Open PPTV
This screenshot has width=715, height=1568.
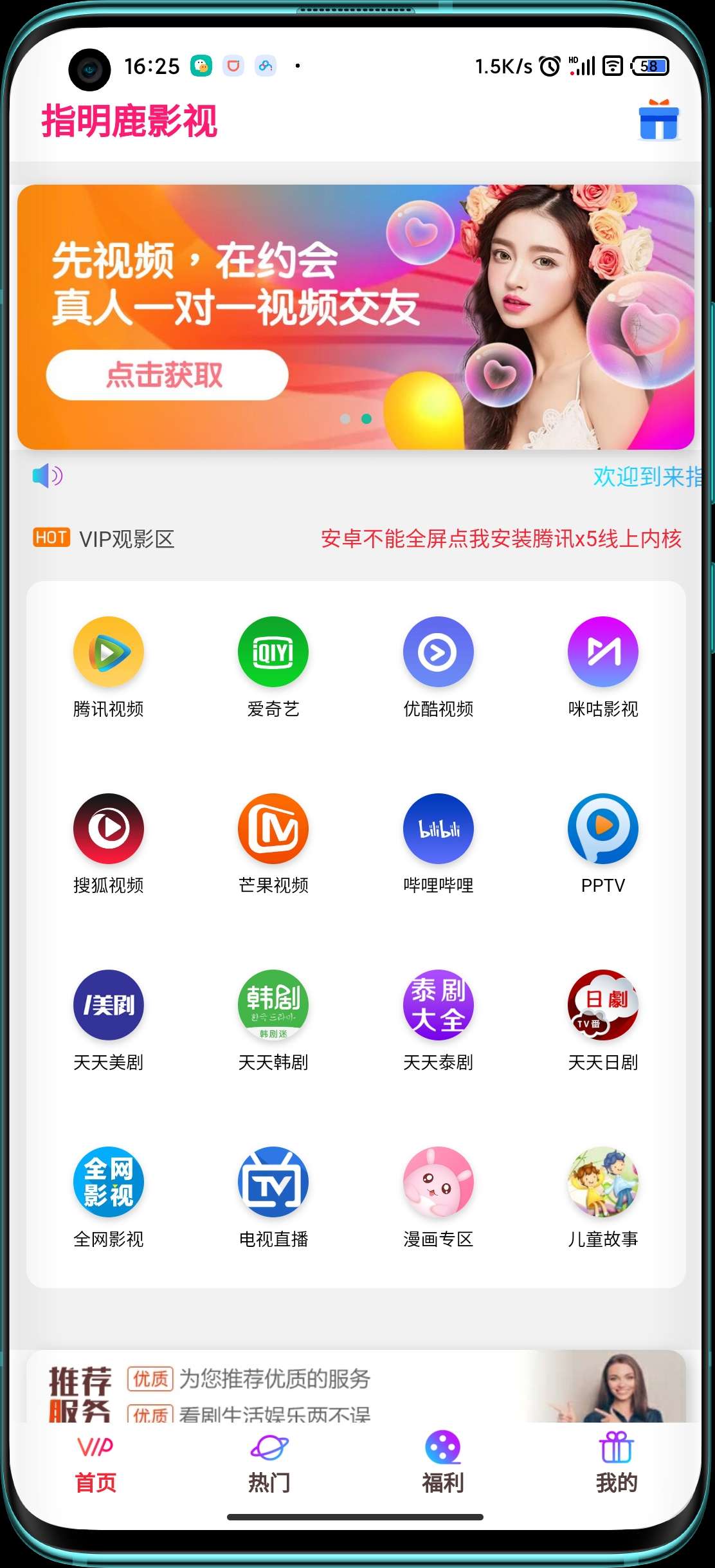point(603,844)
